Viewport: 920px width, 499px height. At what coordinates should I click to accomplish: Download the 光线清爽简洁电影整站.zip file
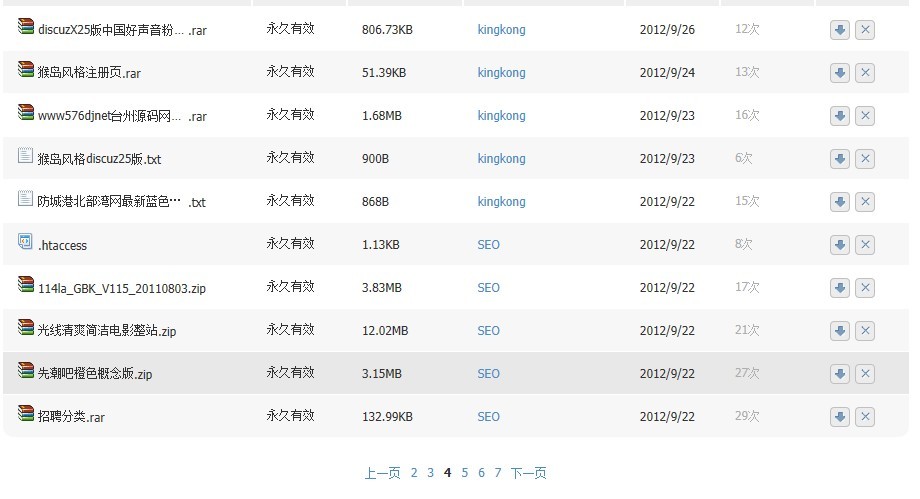(x=839, y=331)
